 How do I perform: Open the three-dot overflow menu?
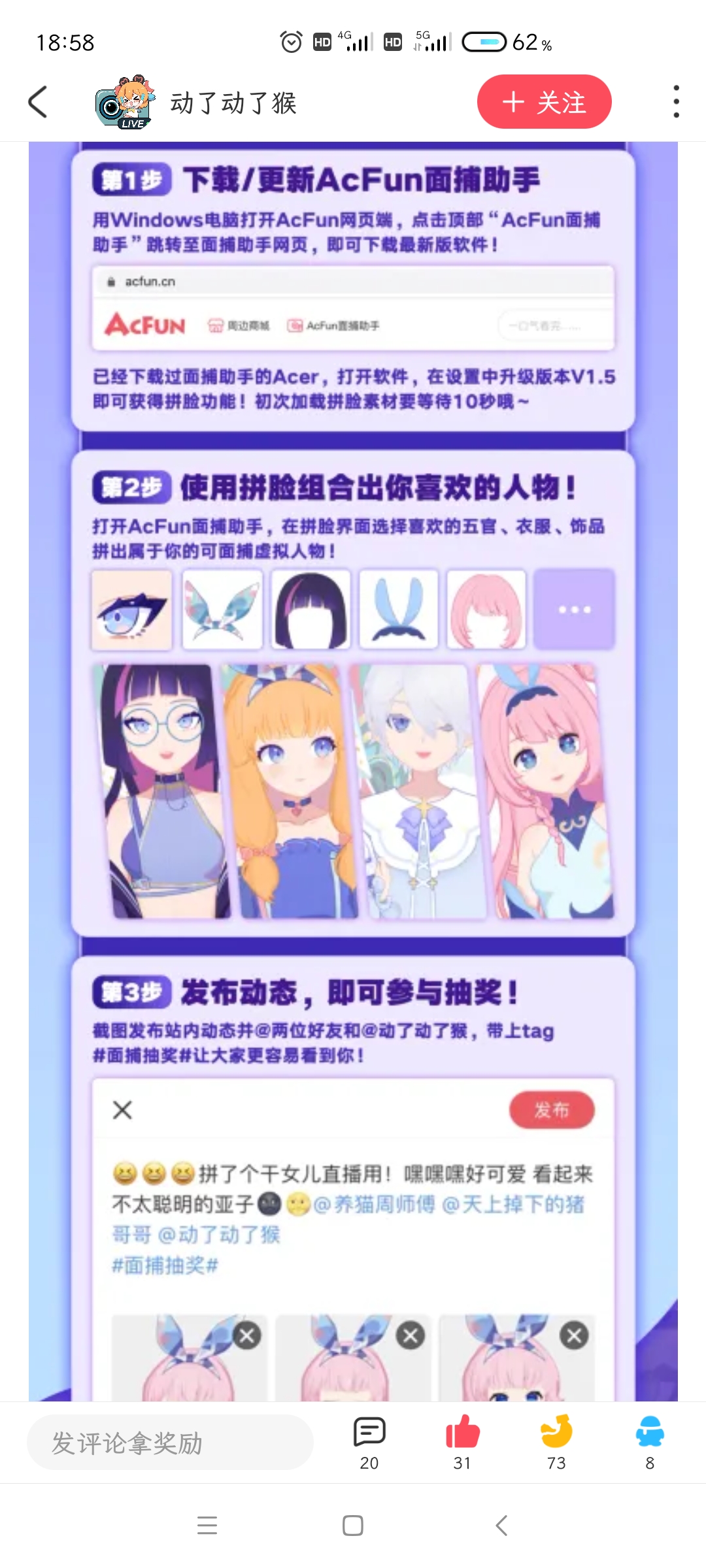[676, 102]
